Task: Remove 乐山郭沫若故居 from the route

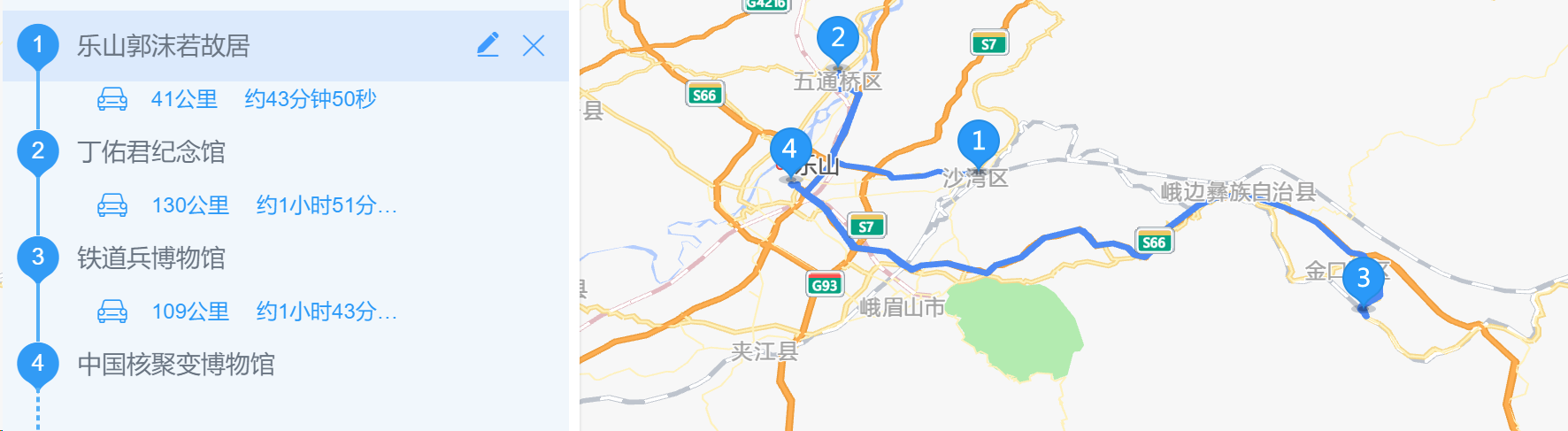Action: point(534,45)
